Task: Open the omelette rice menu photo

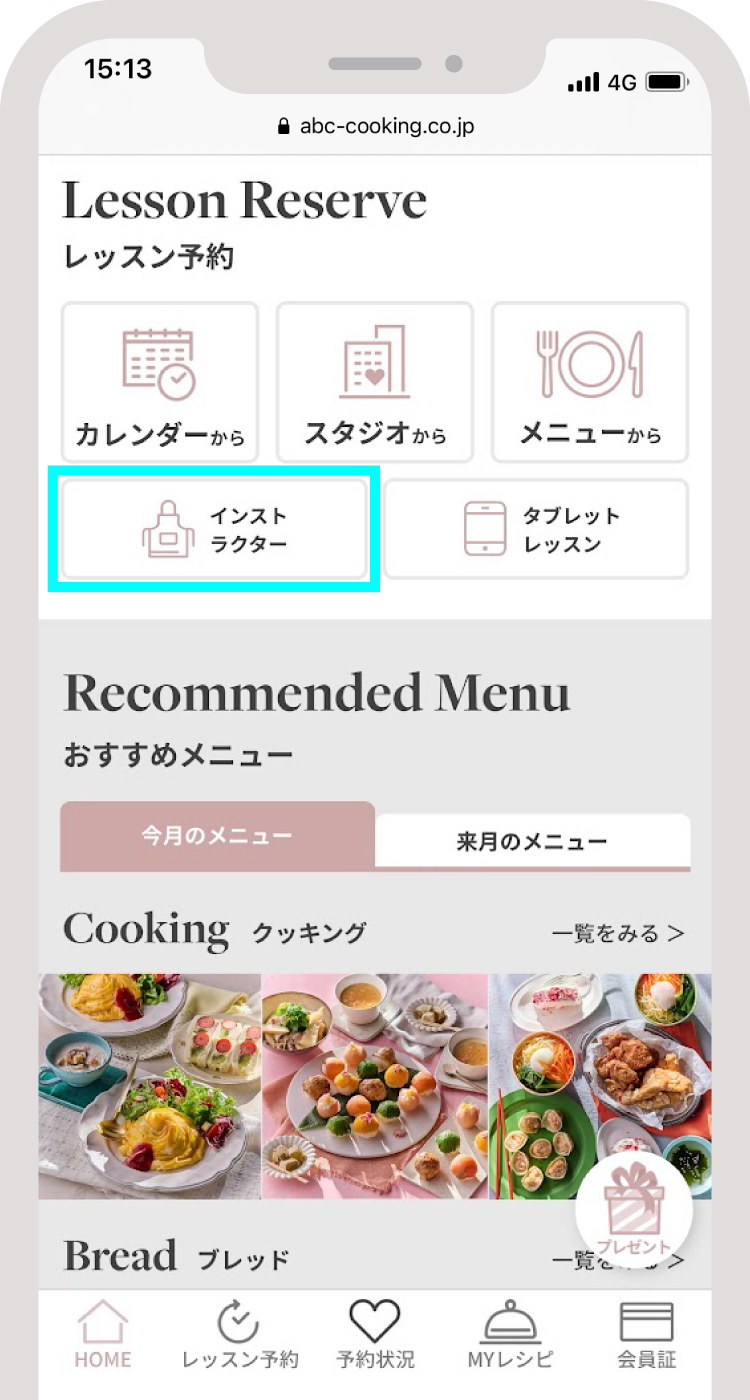Action: 150,1085
